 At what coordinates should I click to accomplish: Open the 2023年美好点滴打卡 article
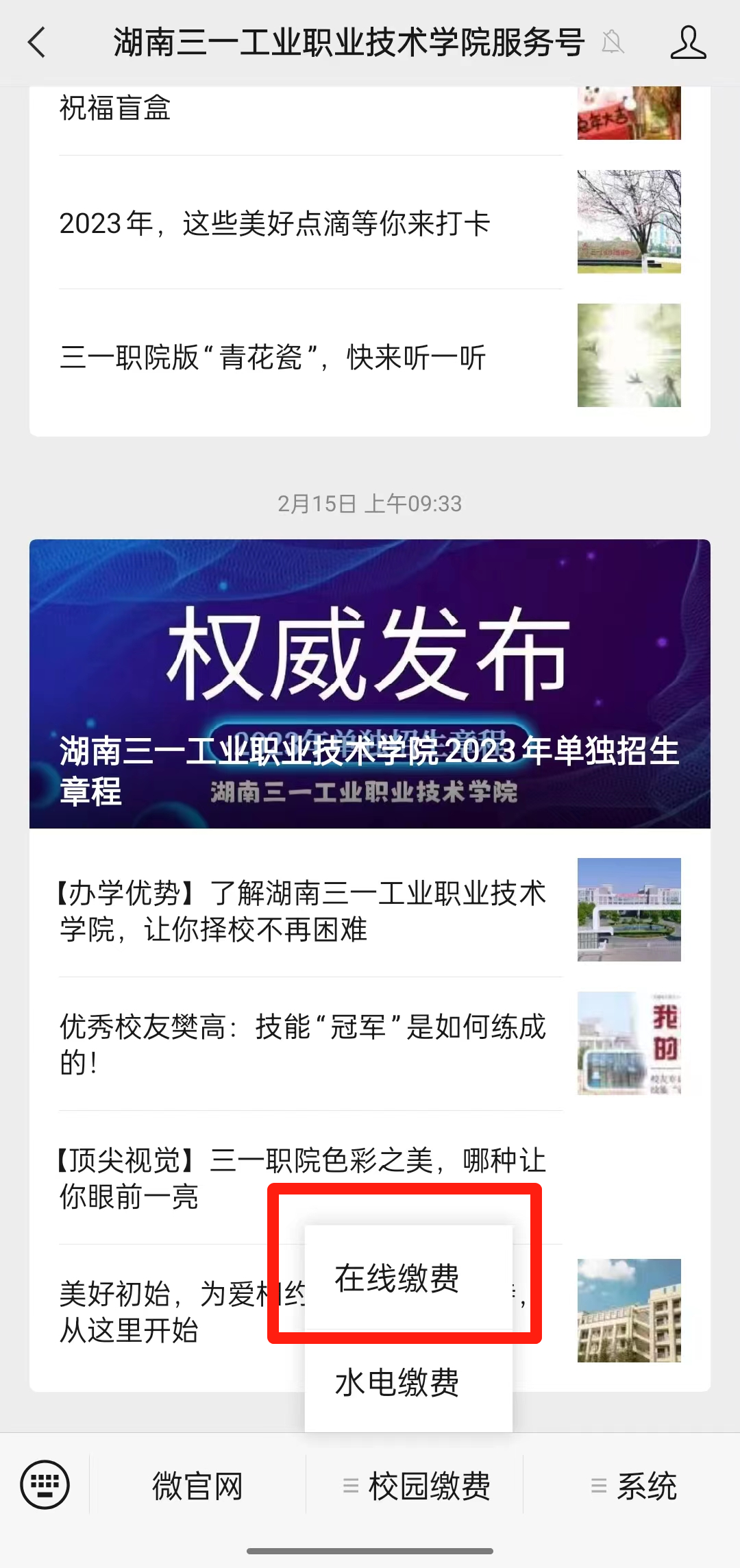(x=274, y=223)
